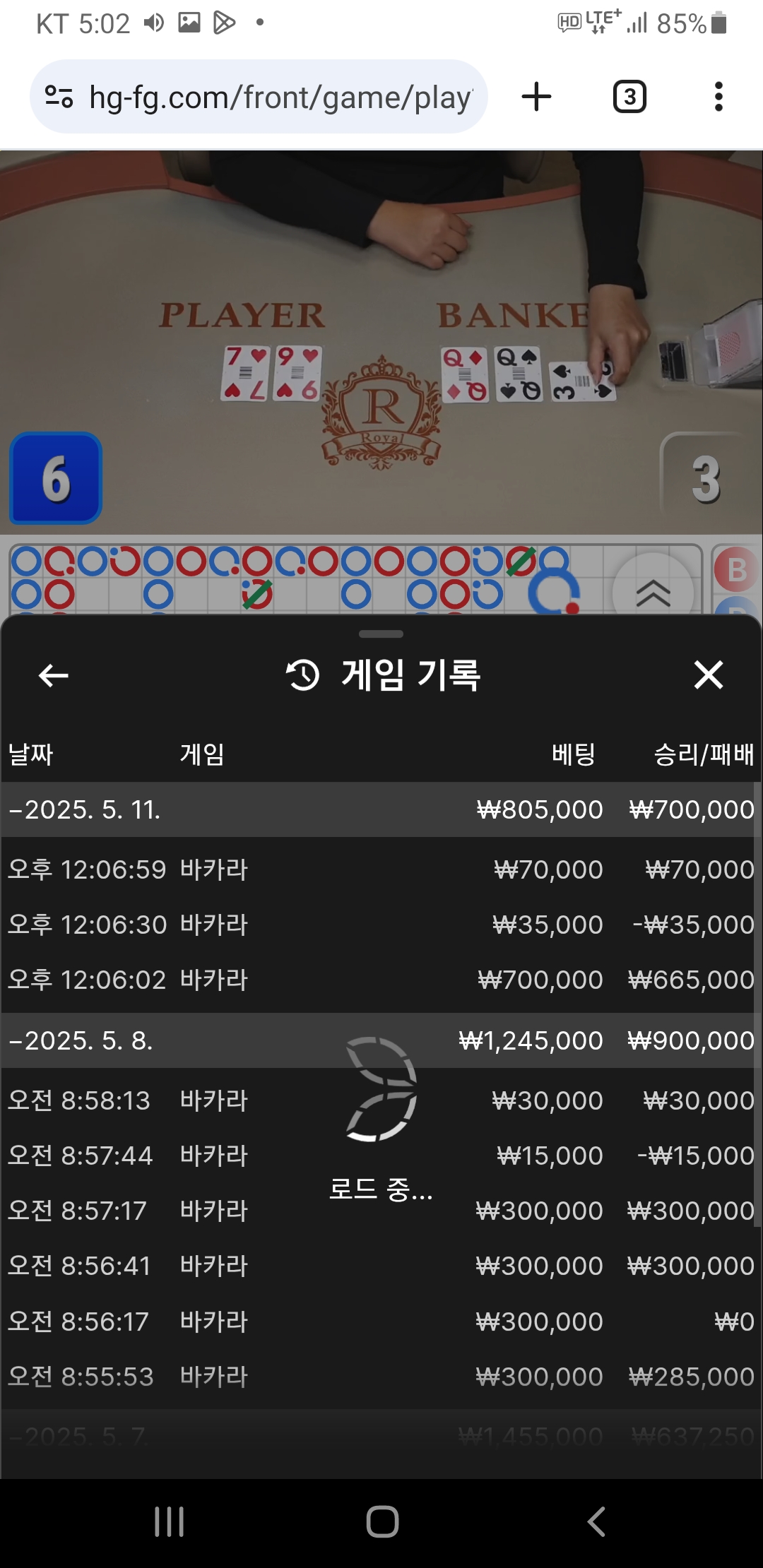Open the 오후 12:06:02 바카라 record
This screenshot has height=1568, width=763.
(x=380, y=980)
